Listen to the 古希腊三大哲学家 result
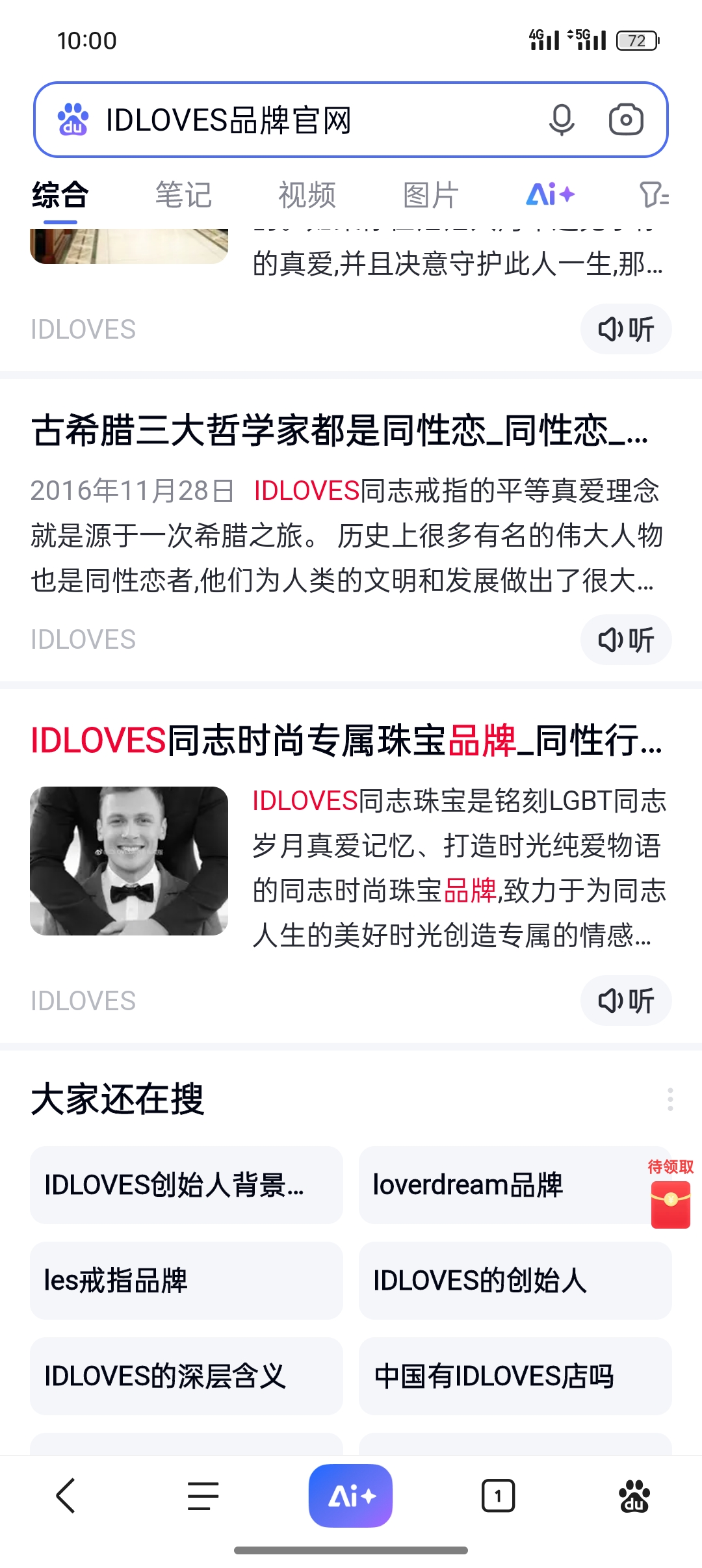The height and width of the screenshot is (1568, 702). coord(626,640)
